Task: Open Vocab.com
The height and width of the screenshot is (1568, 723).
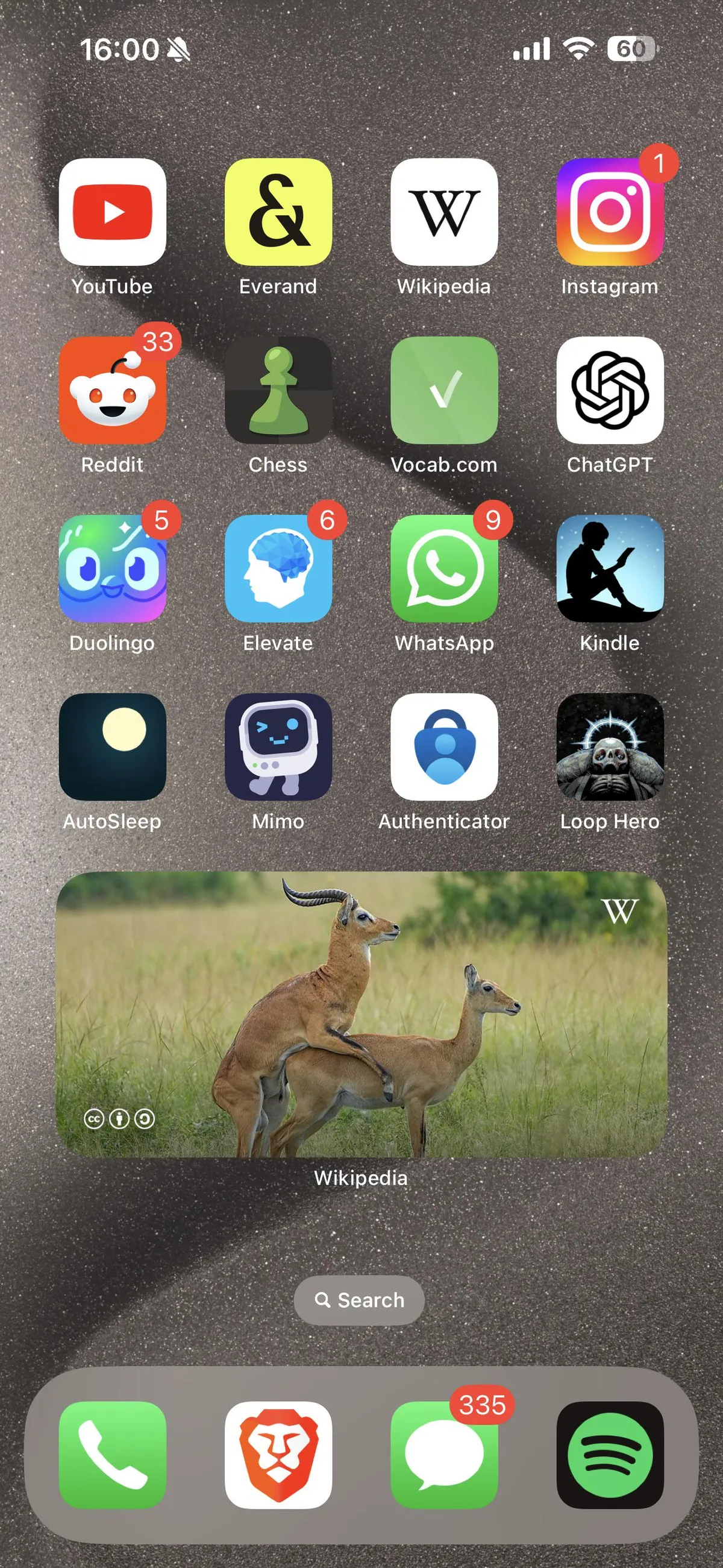Action: [443, 390]
